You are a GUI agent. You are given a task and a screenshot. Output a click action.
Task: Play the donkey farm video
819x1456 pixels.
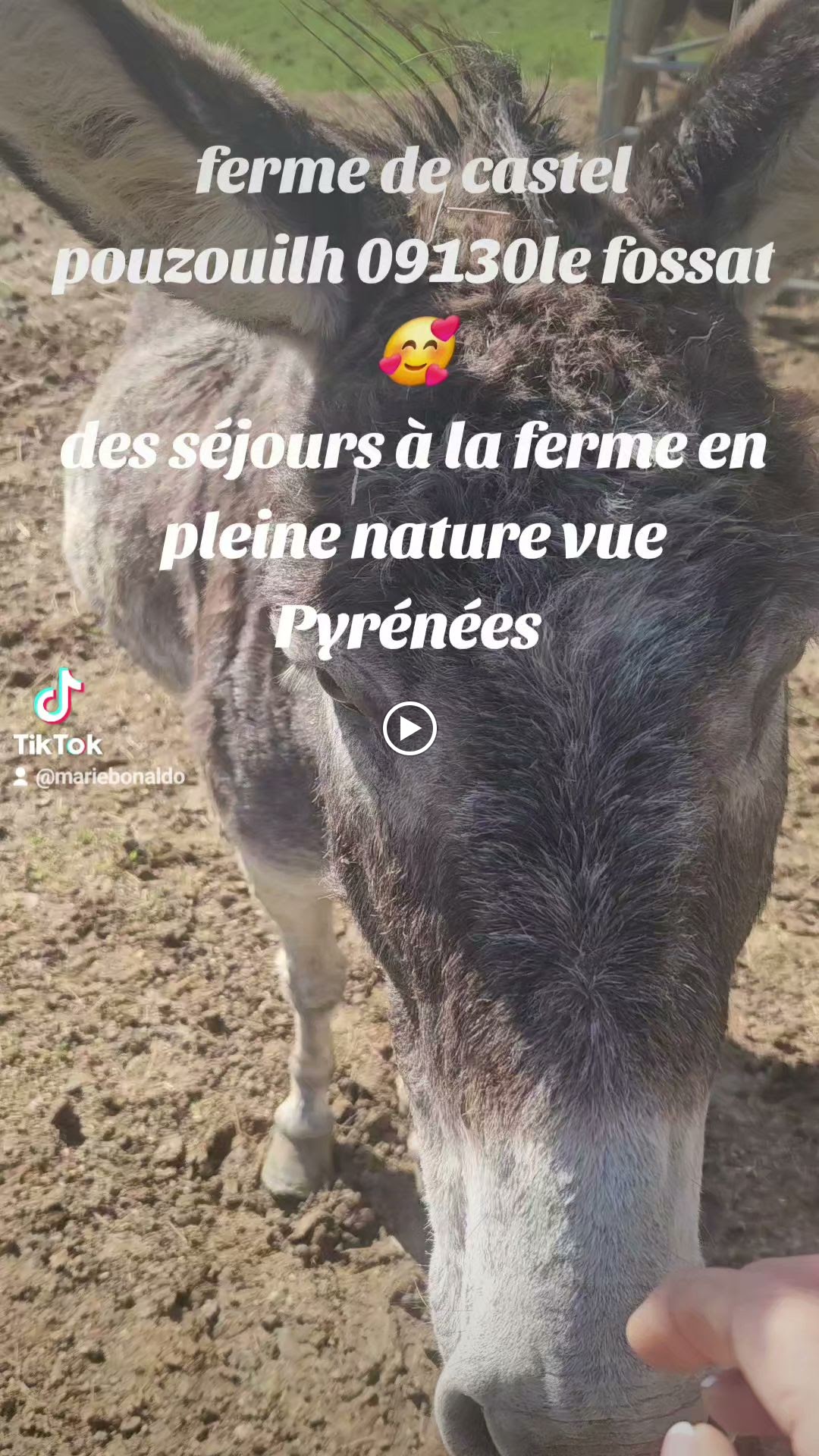pos(409,729)
